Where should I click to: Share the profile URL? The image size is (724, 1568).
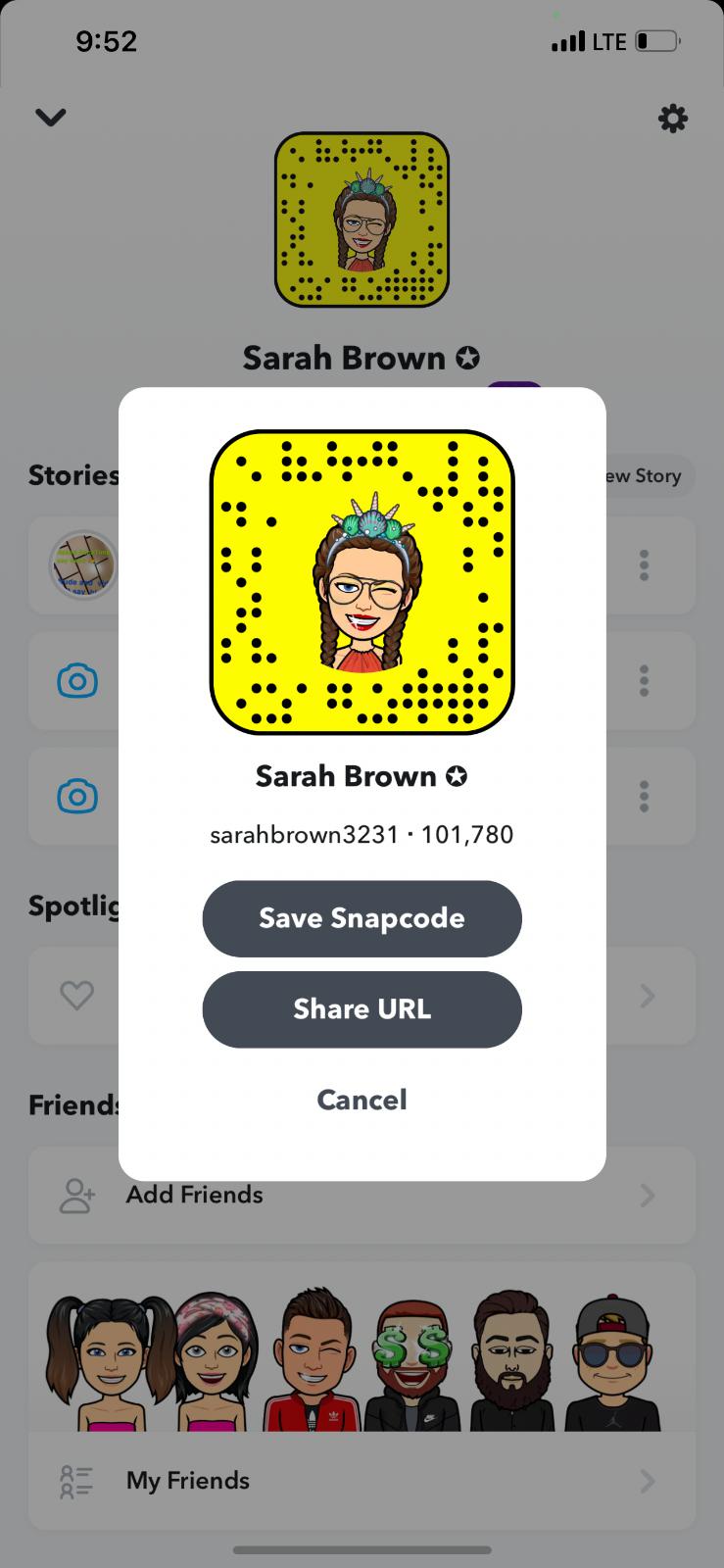(362, 1009)
